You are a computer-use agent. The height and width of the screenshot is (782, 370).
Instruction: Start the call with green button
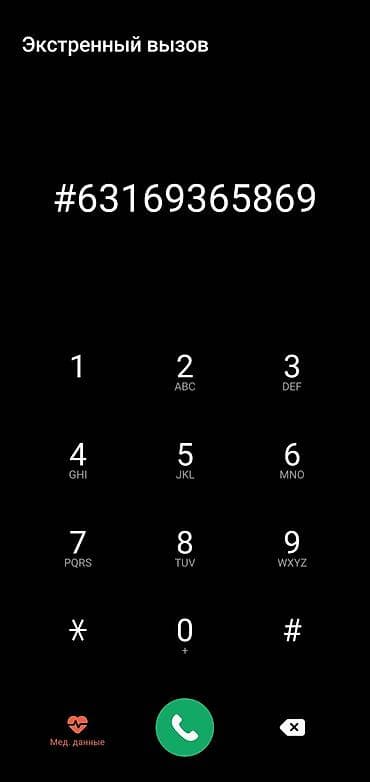(185, 728)
